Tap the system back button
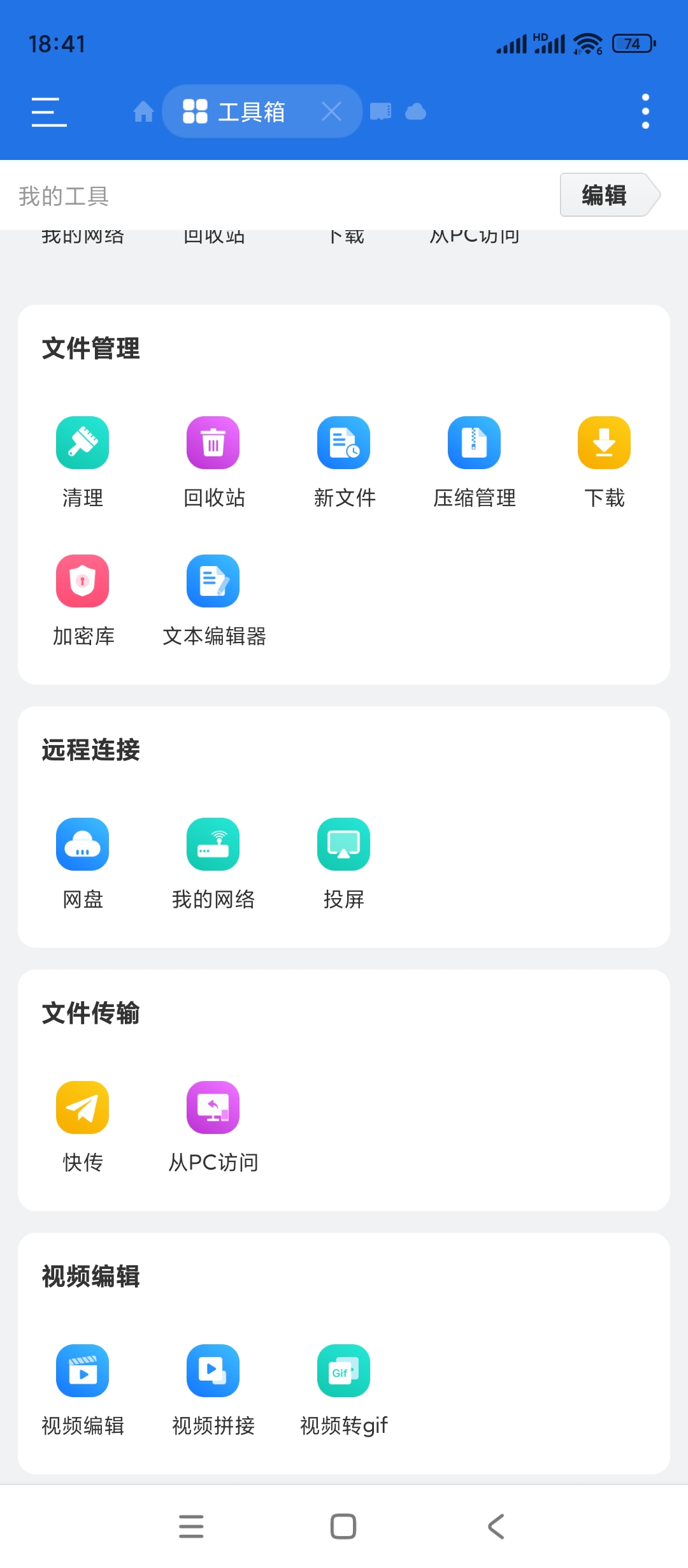This screenshot has height=1568, width=688. coord(496,1527)
